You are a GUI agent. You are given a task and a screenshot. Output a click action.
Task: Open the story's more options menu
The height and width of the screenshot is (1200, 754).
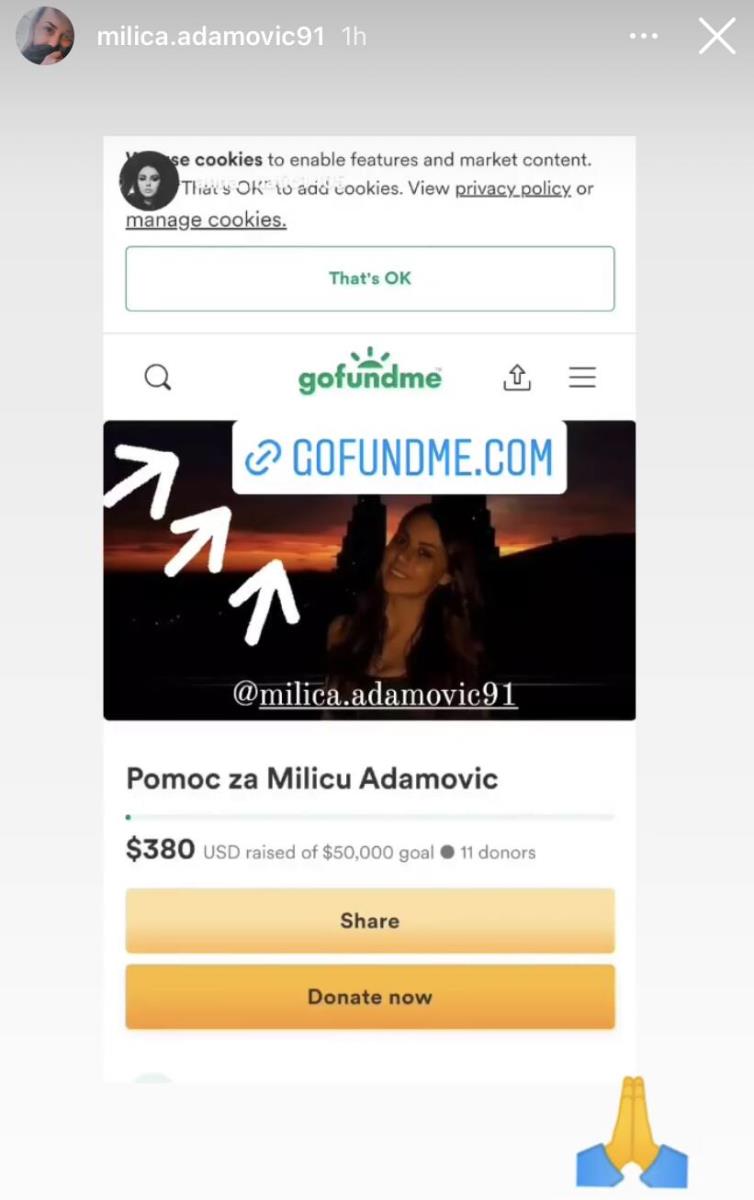[x=643, y=37]
